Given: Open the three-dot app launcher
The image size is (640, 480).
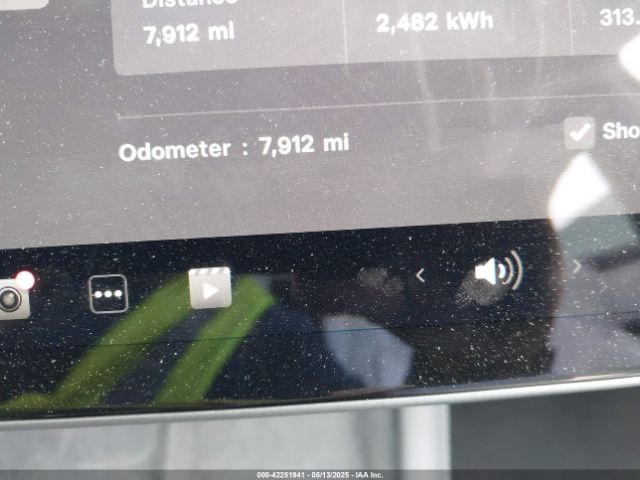Looking at the screenshot, I should tap(108, 294).
